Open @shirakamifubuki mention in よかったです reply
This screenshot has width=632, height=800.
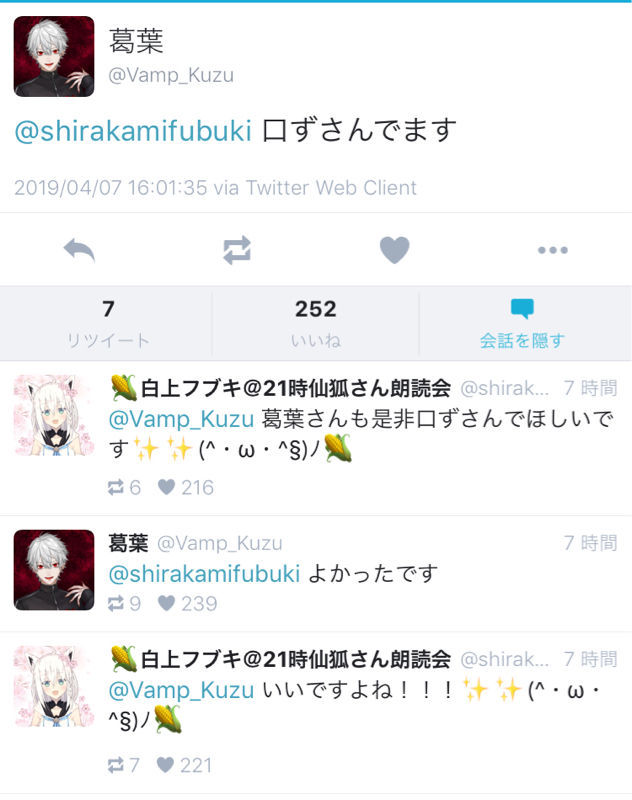click(204, 574)
